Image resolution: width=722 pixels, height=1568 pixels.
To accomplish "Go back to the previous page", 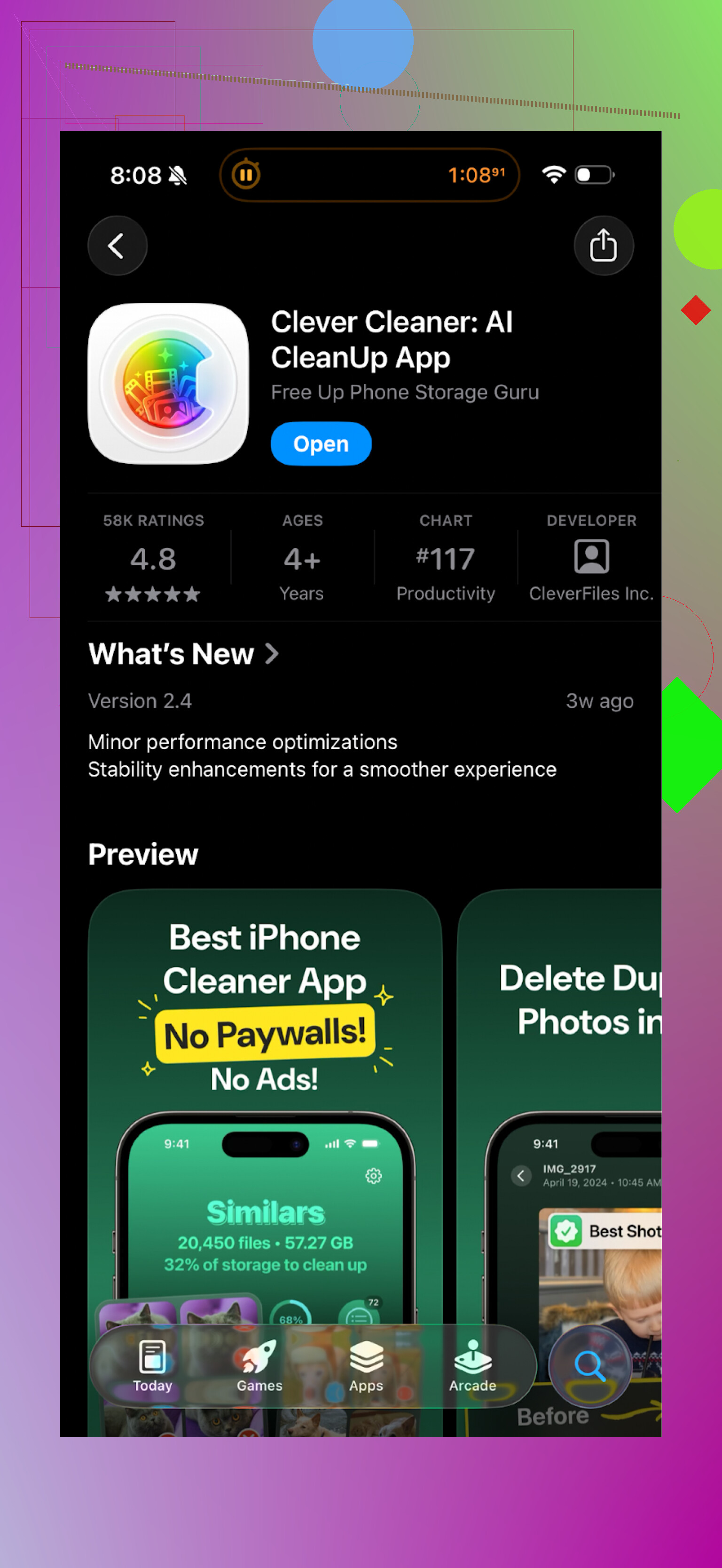I will coord(117,246).
